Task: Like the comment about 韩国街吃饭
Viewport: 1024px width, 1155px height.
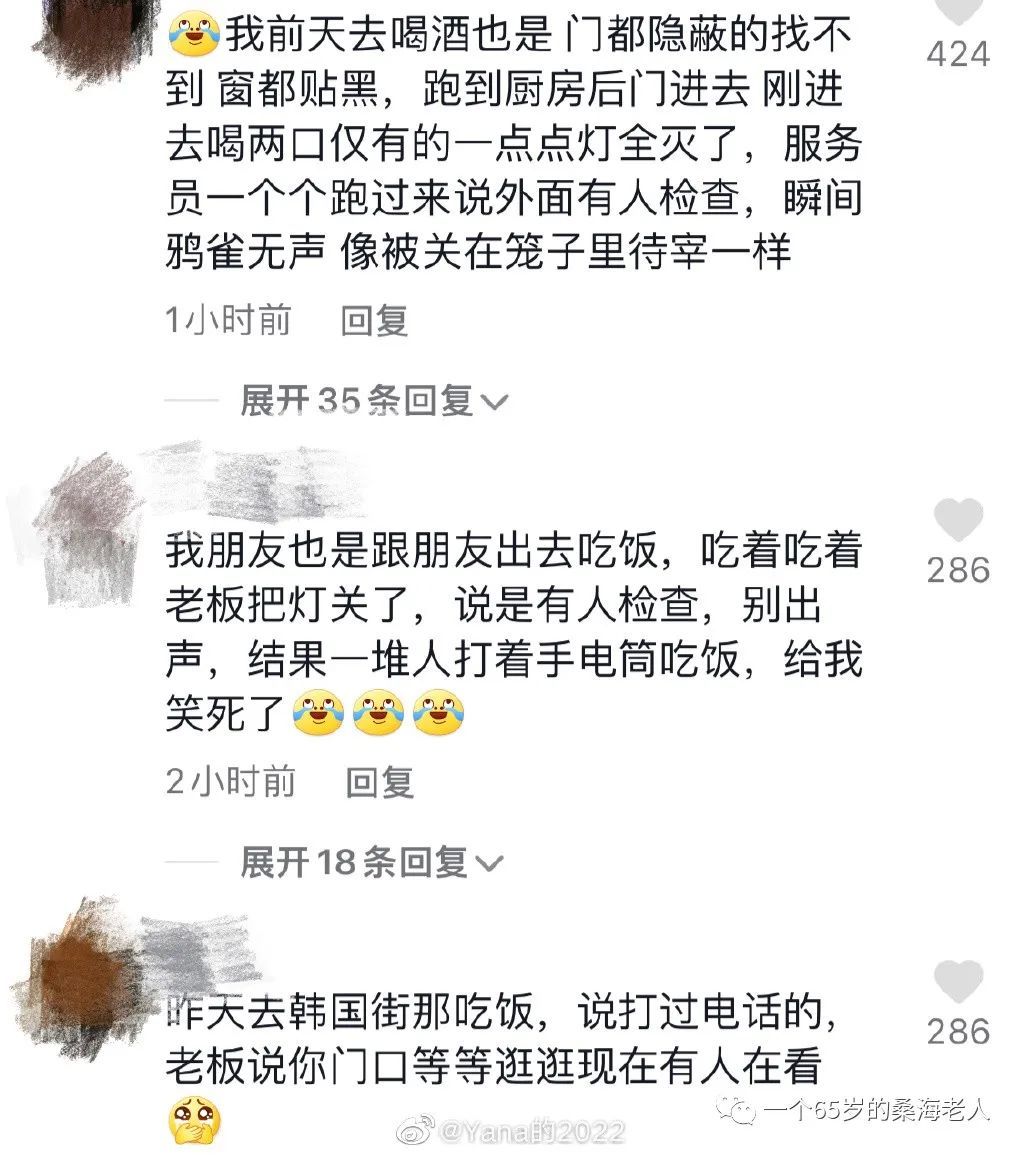Action: tap(957, 983)
